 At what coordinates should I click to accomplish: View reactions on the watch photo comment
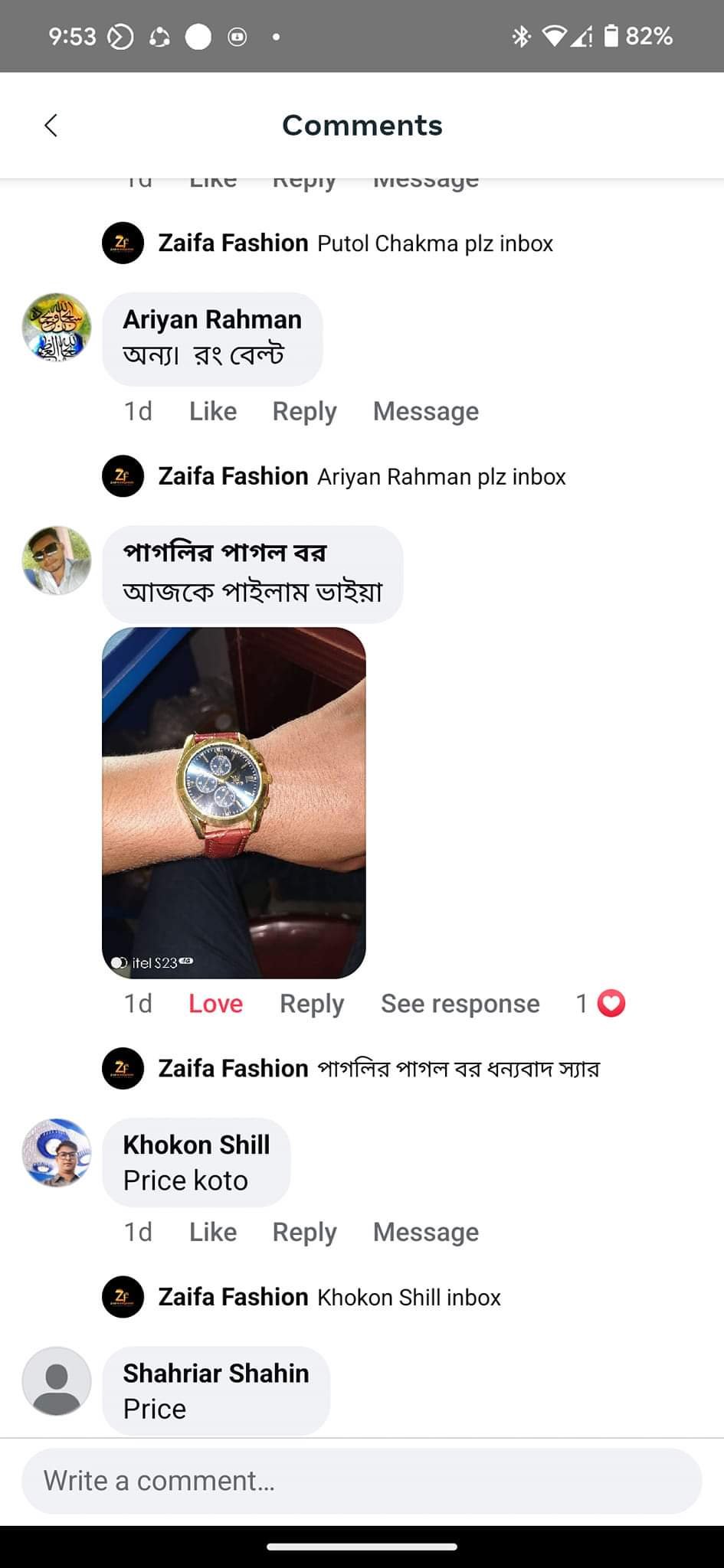tap(601, 1003)
